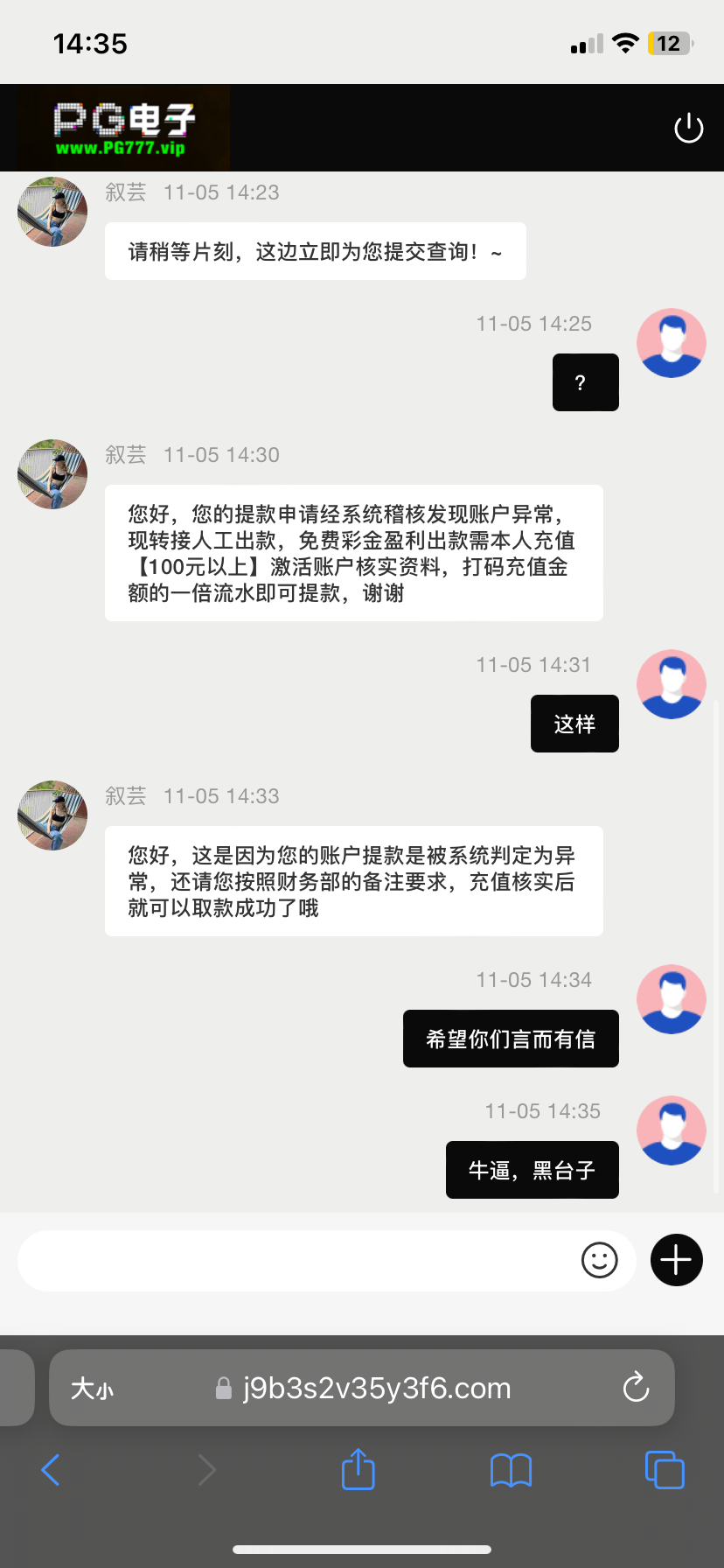Tap the power icon to exit chat
The height and width of the screenshot is (1568, 724).
[x=688, y=128]
